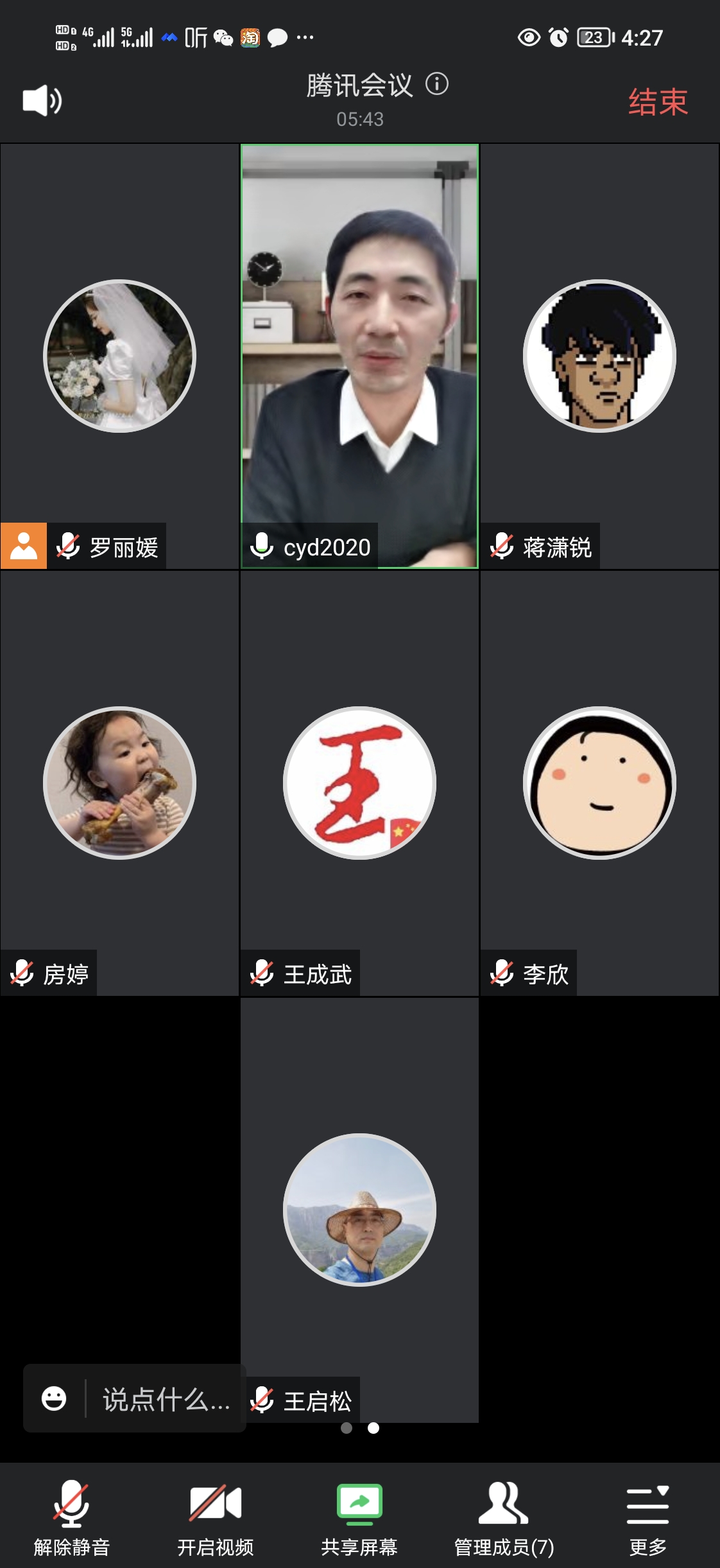Tap the 说点什么 chat input

[166, 1399]
